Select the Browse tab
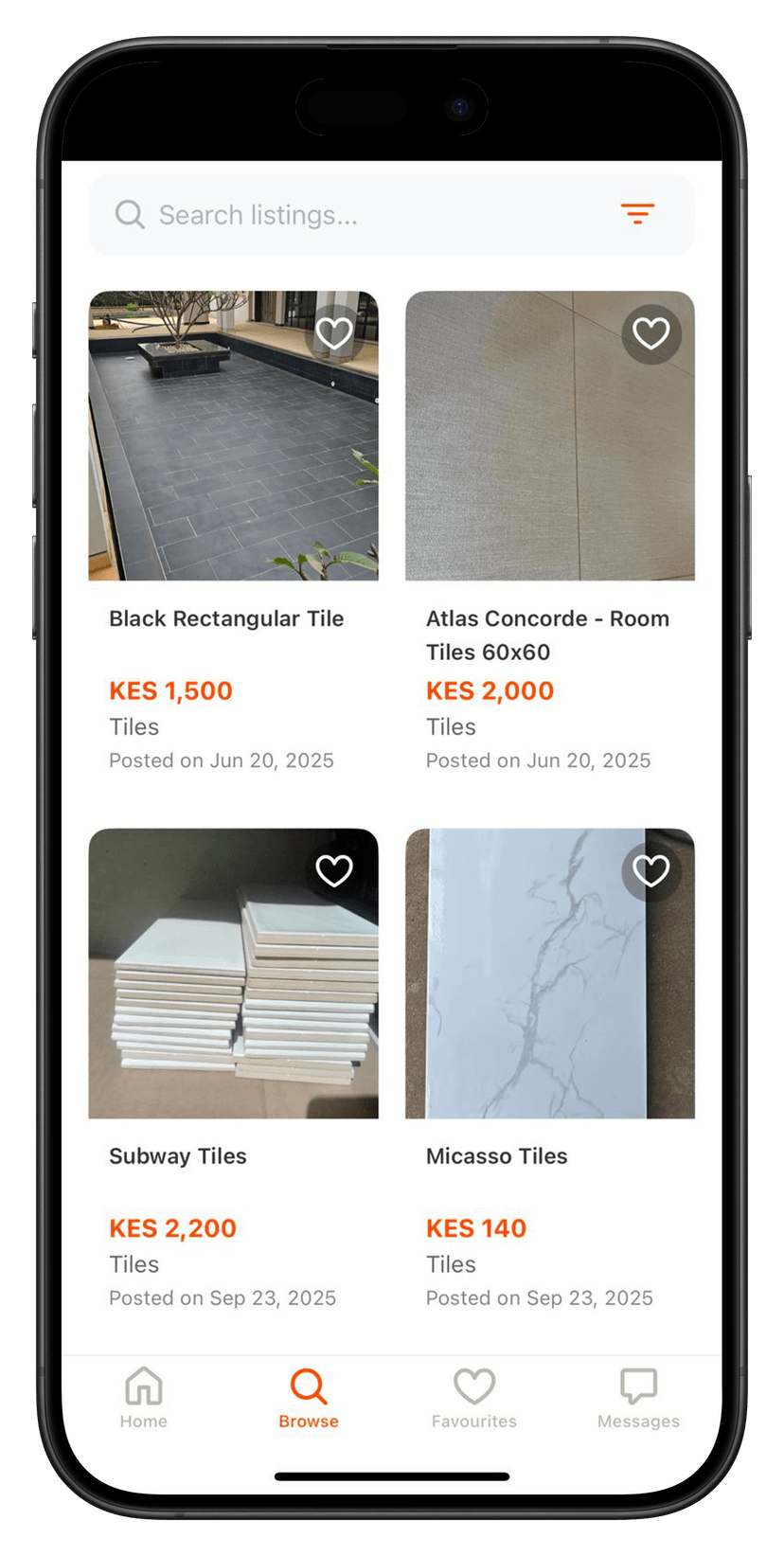The width and height of the screenshot is (784, 1556). point(309,1398)
